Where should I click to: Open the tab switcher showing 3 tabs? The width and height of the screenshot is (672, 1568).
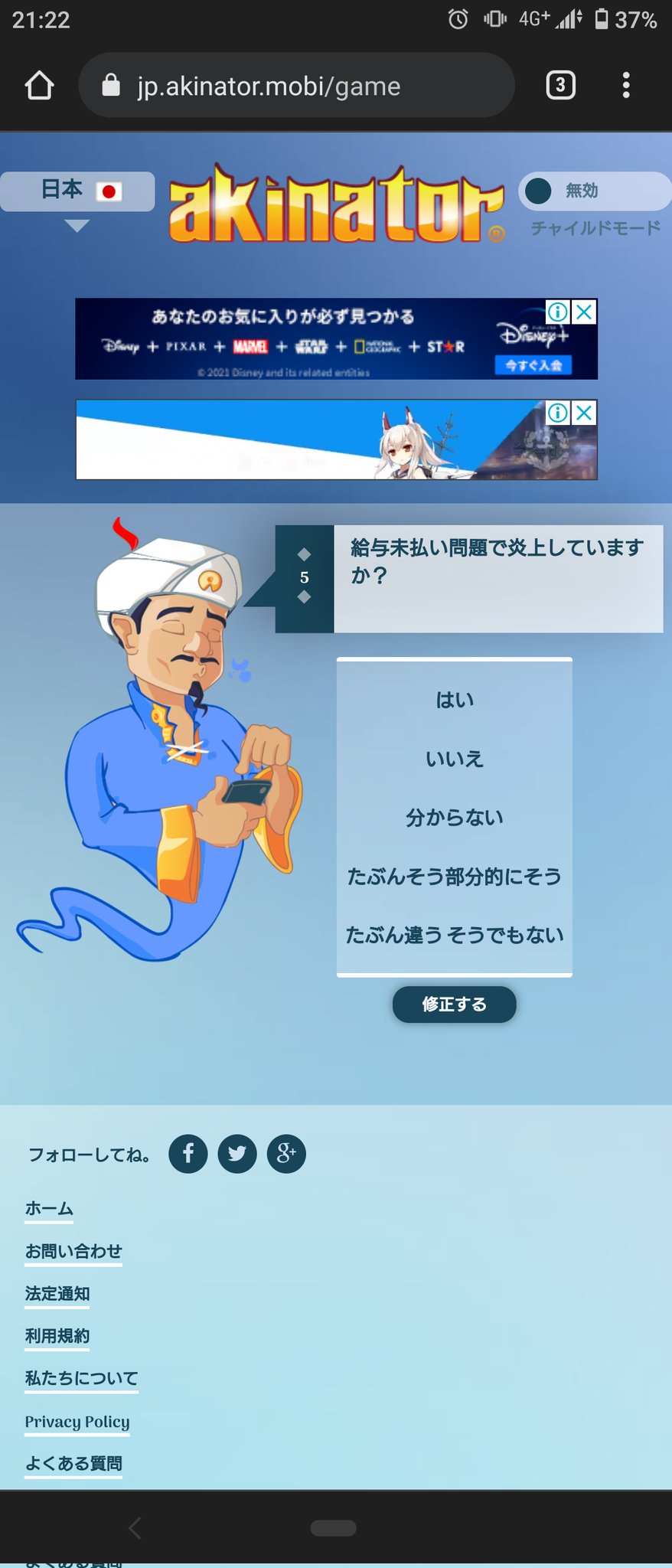pos(560,85)
